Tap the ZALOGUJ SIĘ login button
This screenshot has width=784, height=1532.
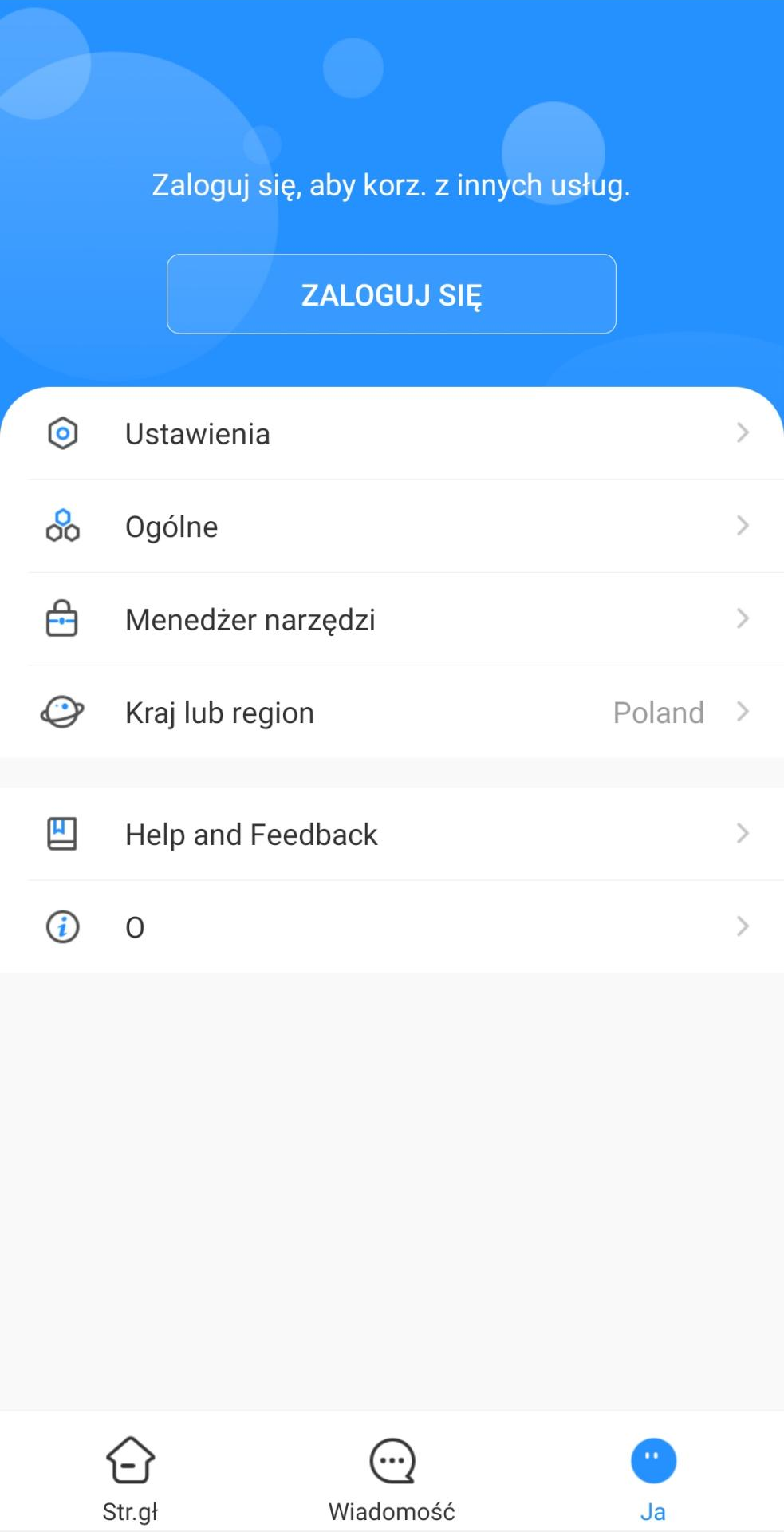click(392, 294)
